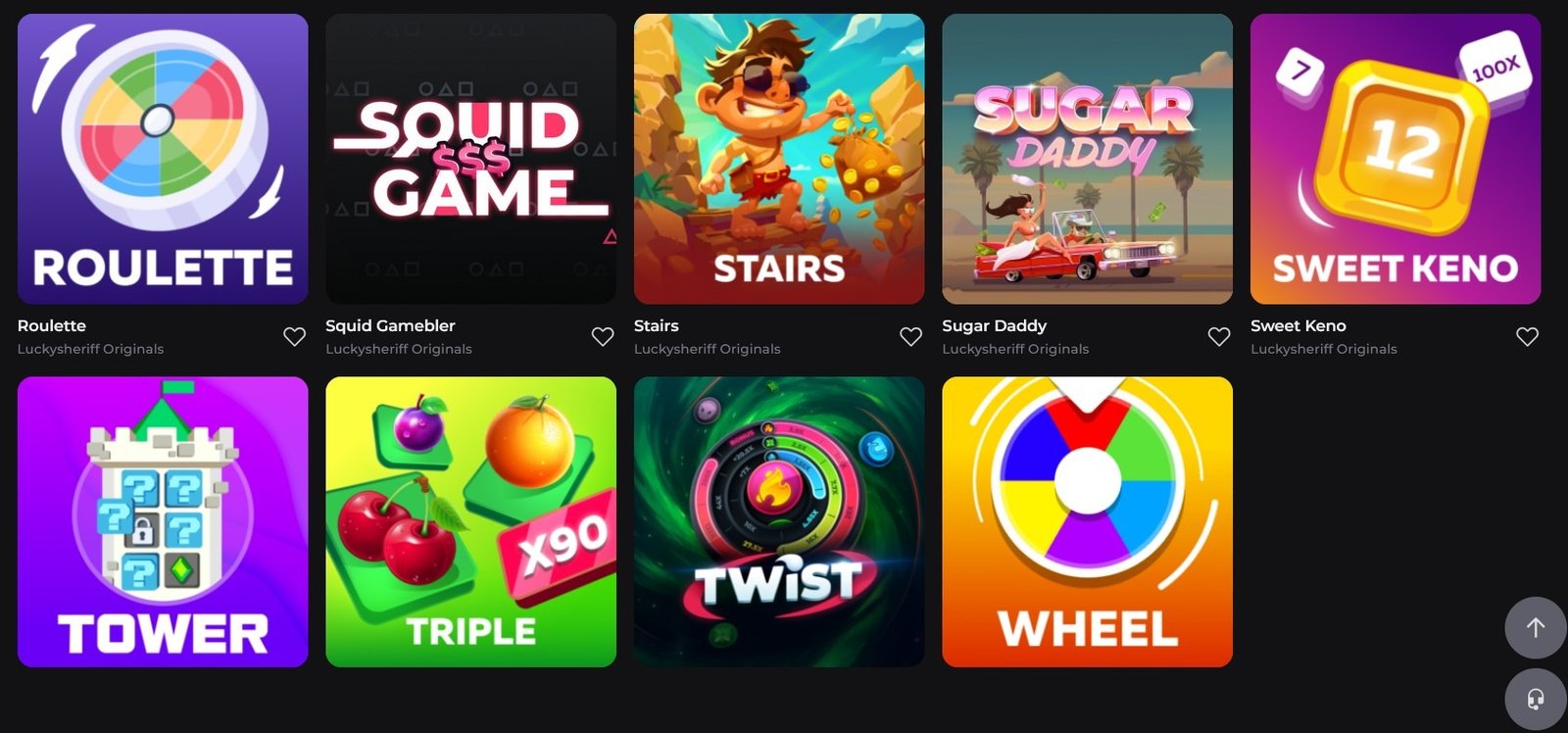
Task: Open support chat headset button
Action: click(1535, 699)
